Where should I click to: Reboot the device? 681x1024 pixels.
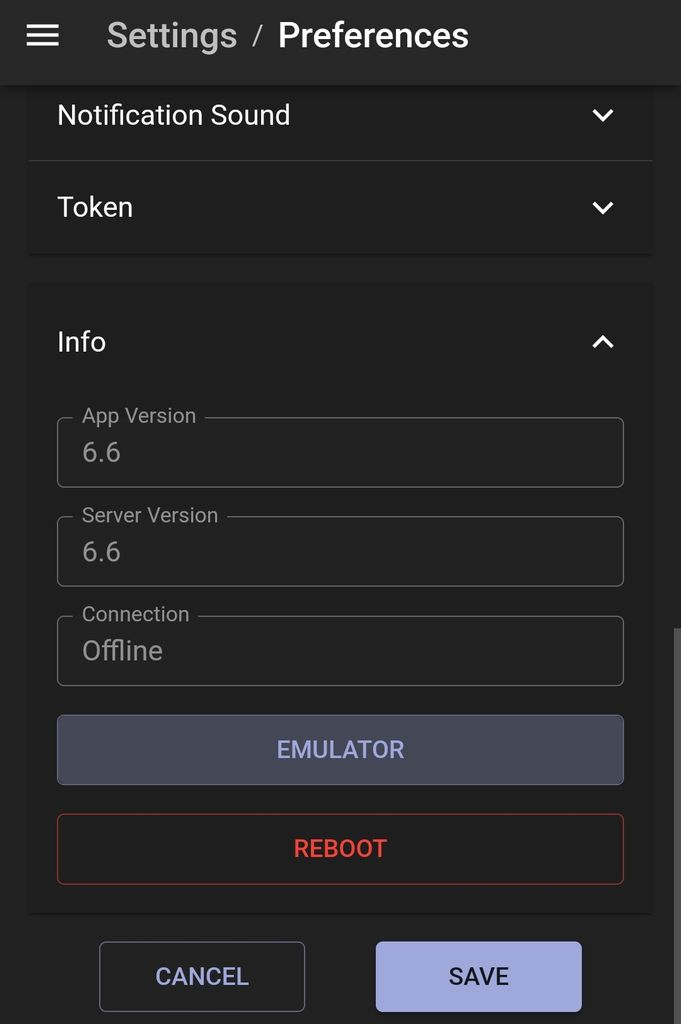tap(340, 849)
